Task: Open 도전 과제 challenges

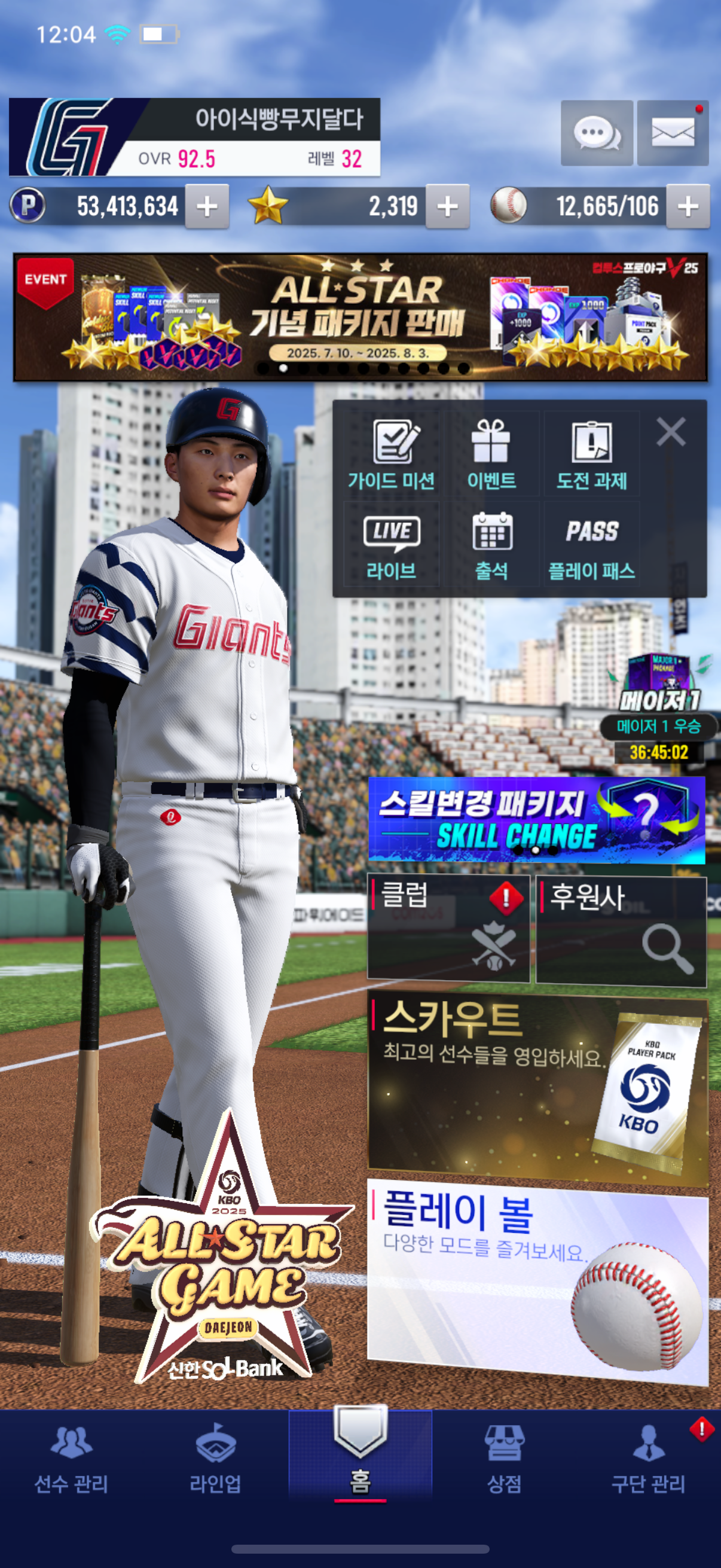Action: coord(591,454)
